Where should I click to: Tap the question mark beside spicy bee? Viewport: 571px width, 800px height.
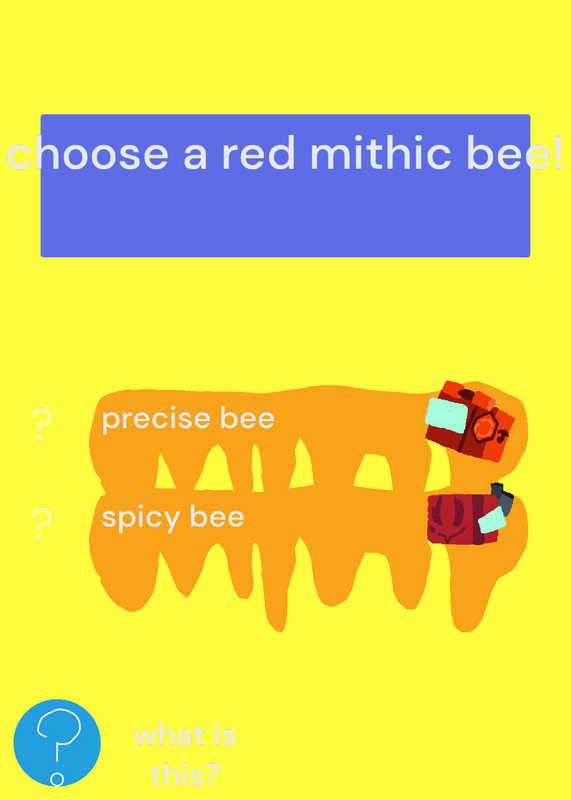tap(41, 523)
